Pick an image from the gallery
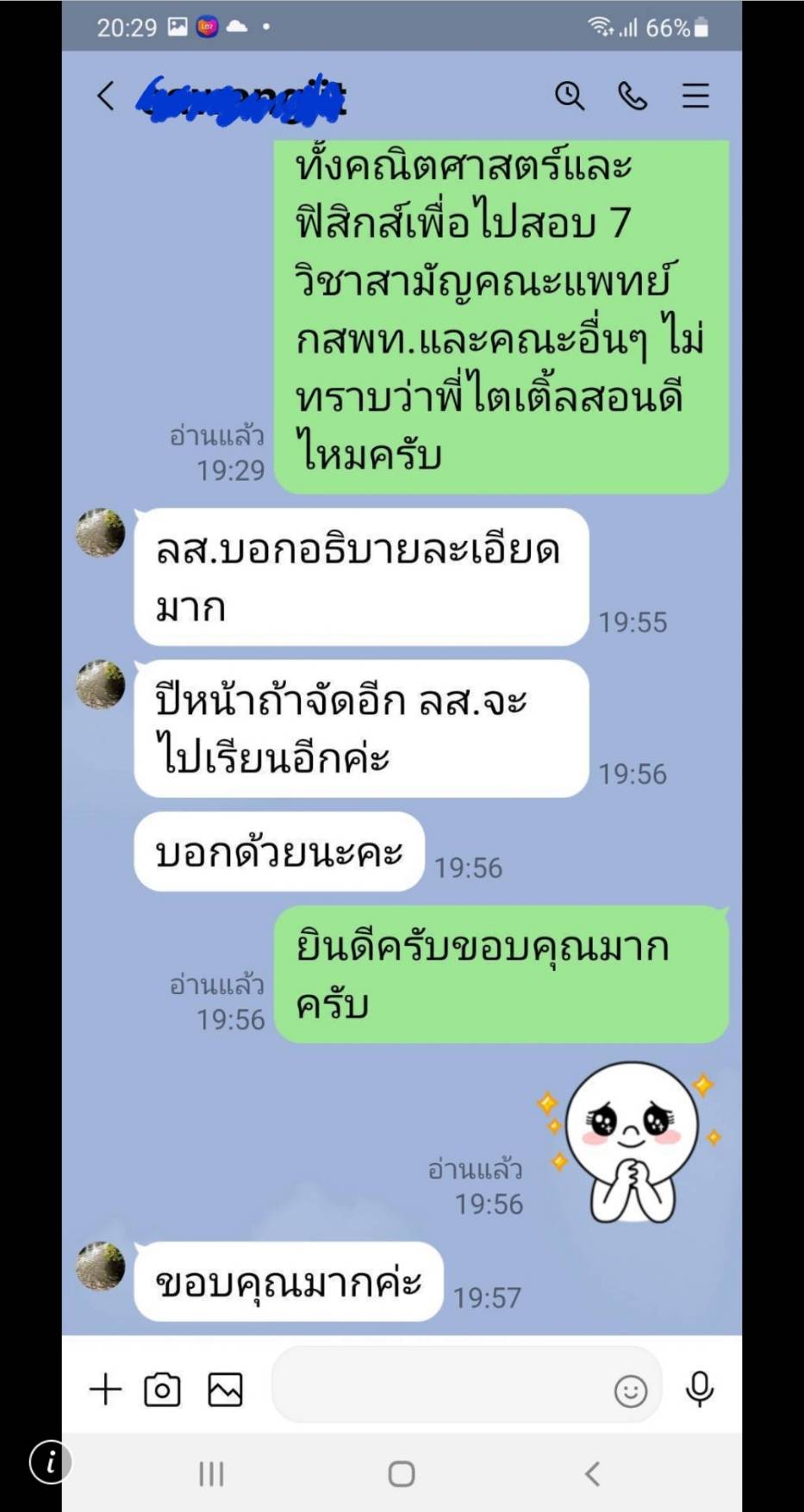Screen dimensions: 804x1512 pos(226,1390)
